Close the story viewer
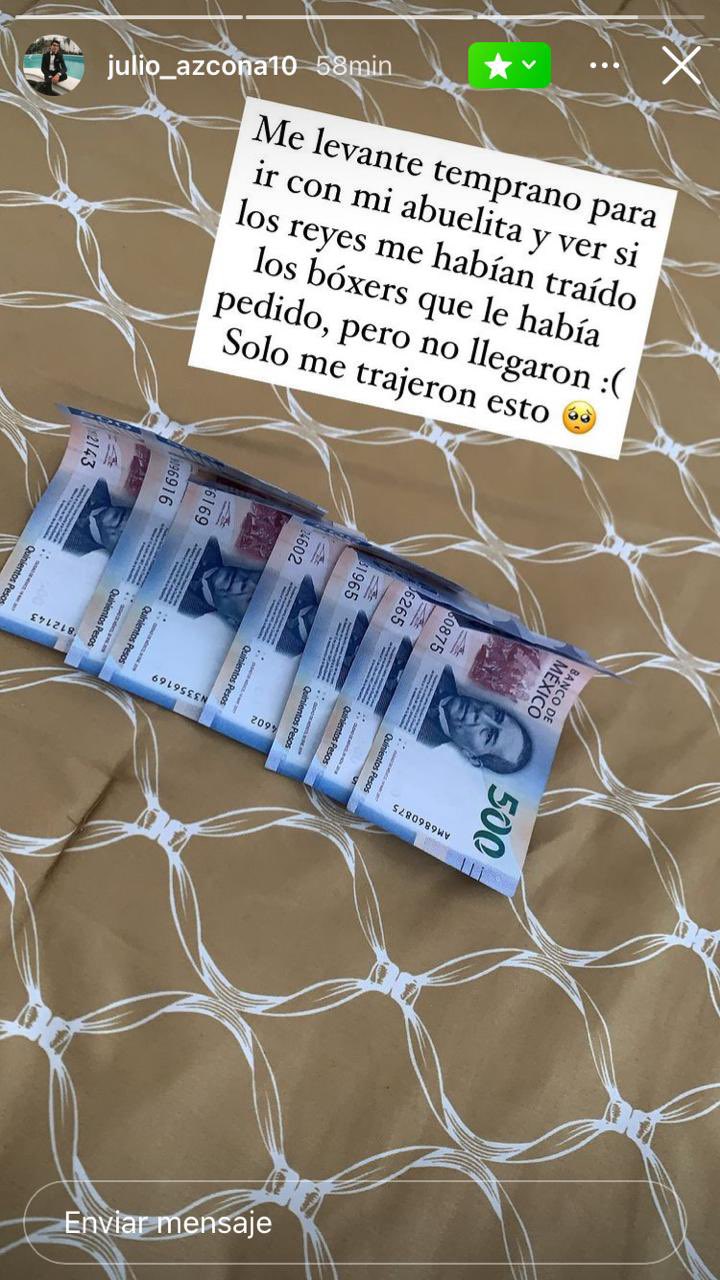This screenshot has height=1280, width=720. point(681,65)
